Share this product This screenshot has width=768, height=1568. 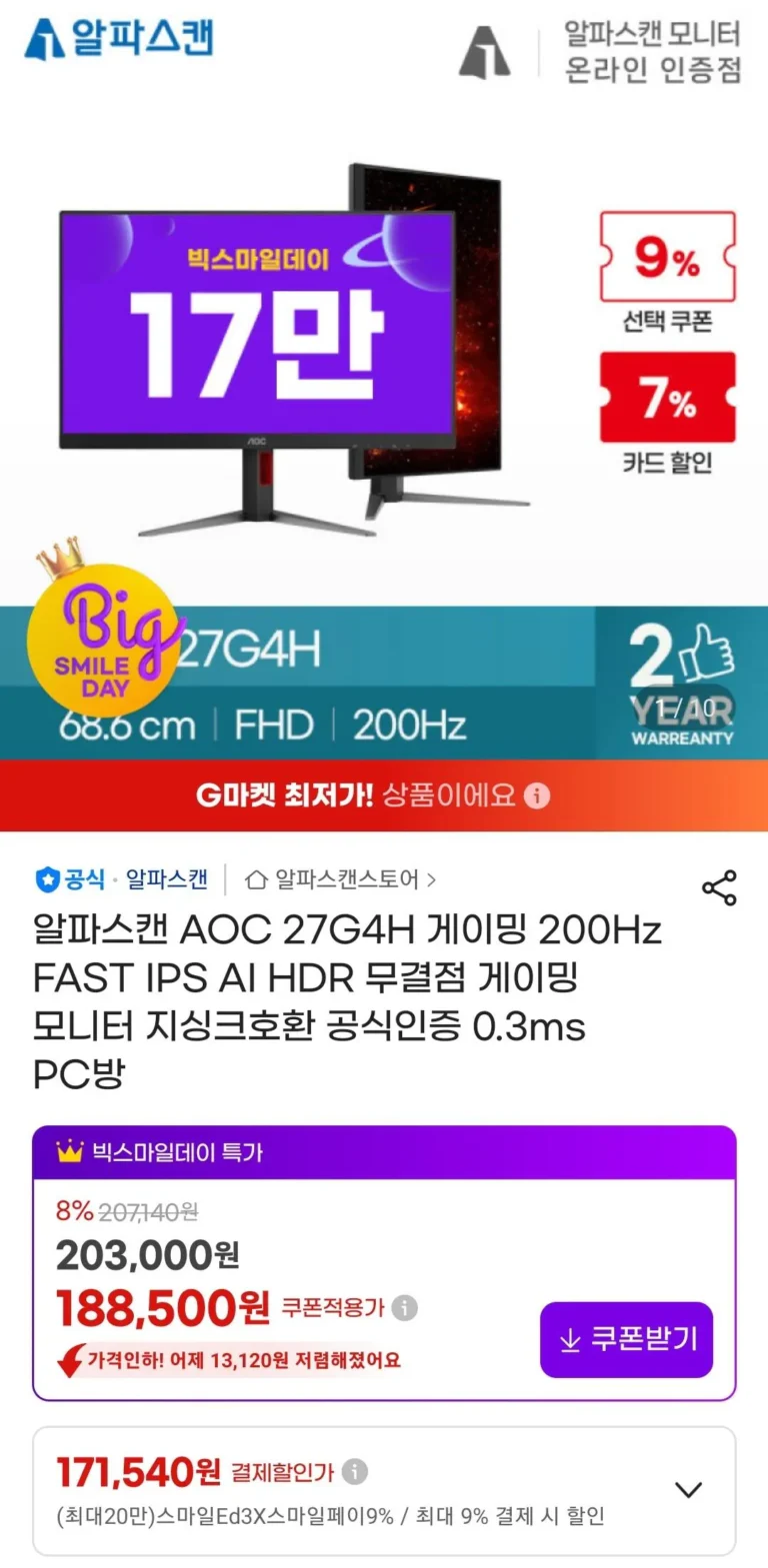pyautogui.click(x=719, y=886)
